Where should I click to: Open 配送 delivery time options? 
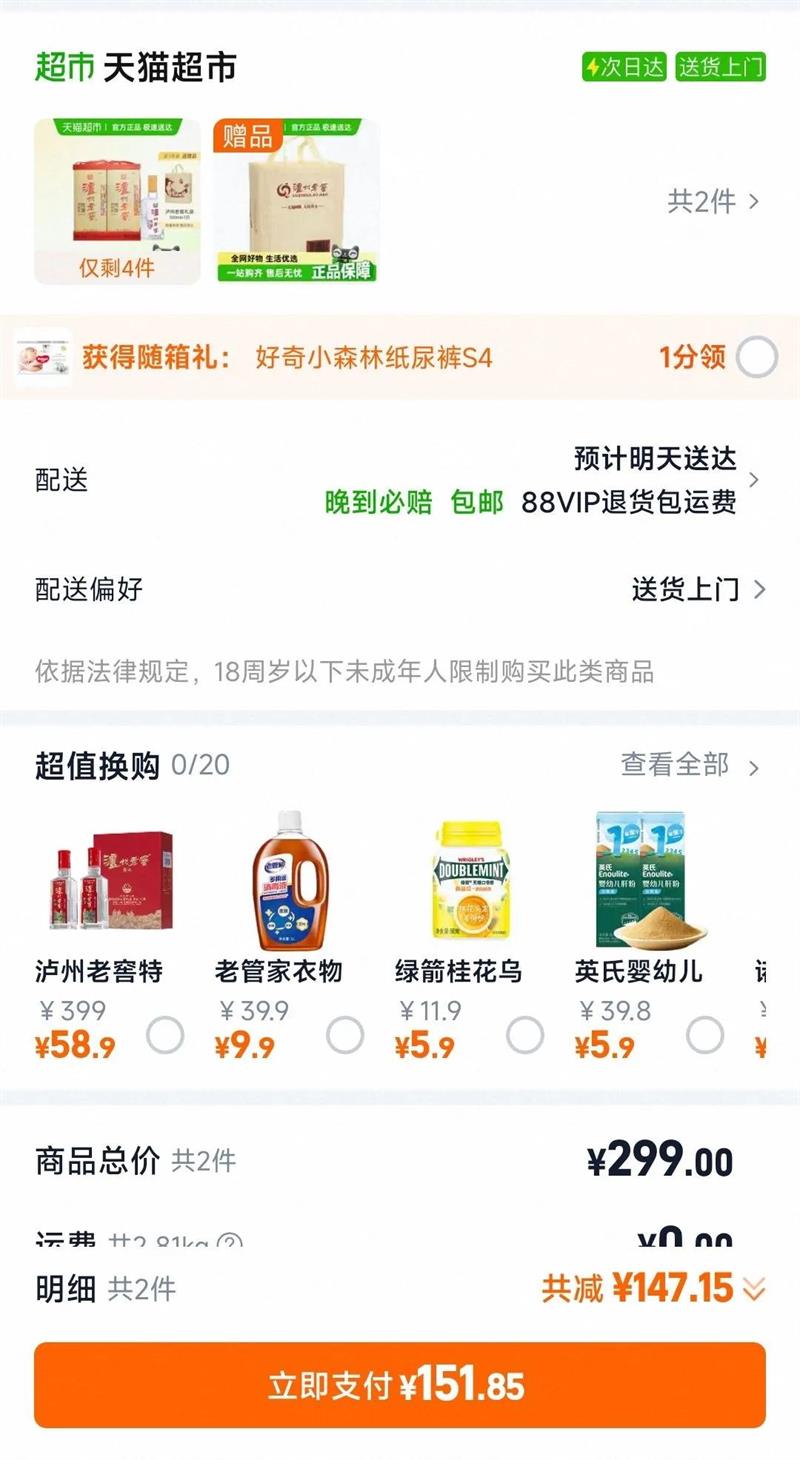pos(753,480)
